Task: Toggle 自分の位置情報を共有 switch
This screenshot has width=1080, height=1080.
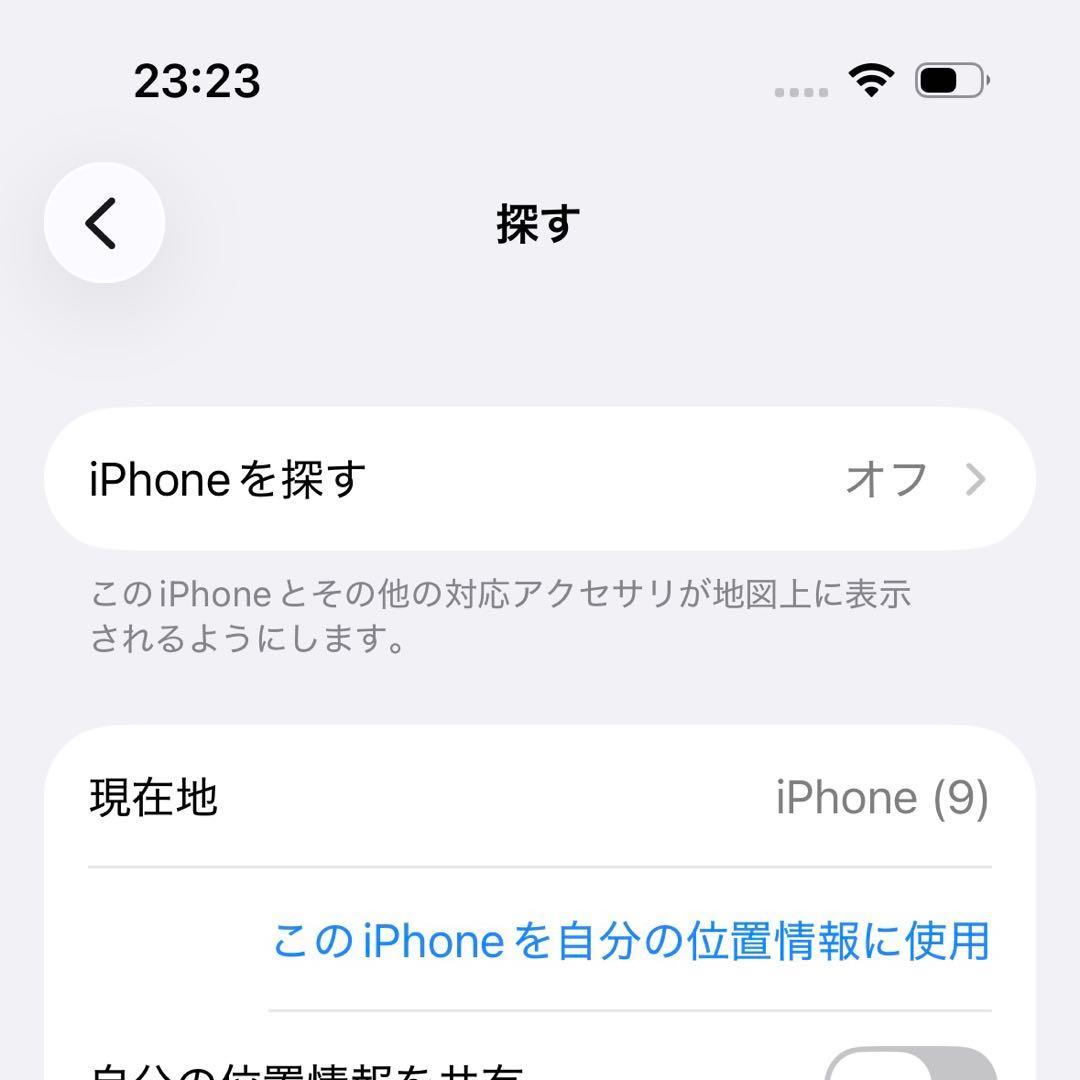Action: click(910, 1063)
